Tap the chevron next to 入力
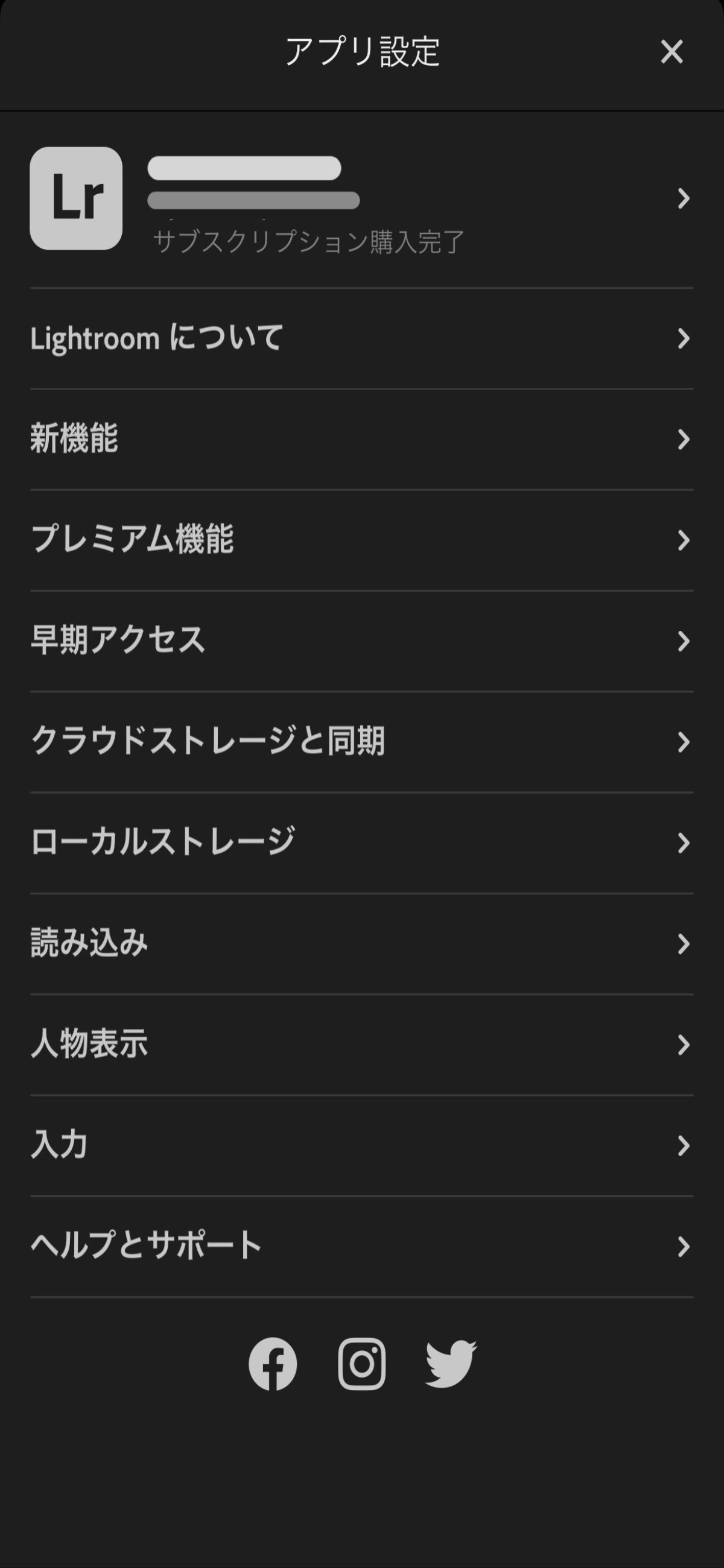 tap(683, 1146)
